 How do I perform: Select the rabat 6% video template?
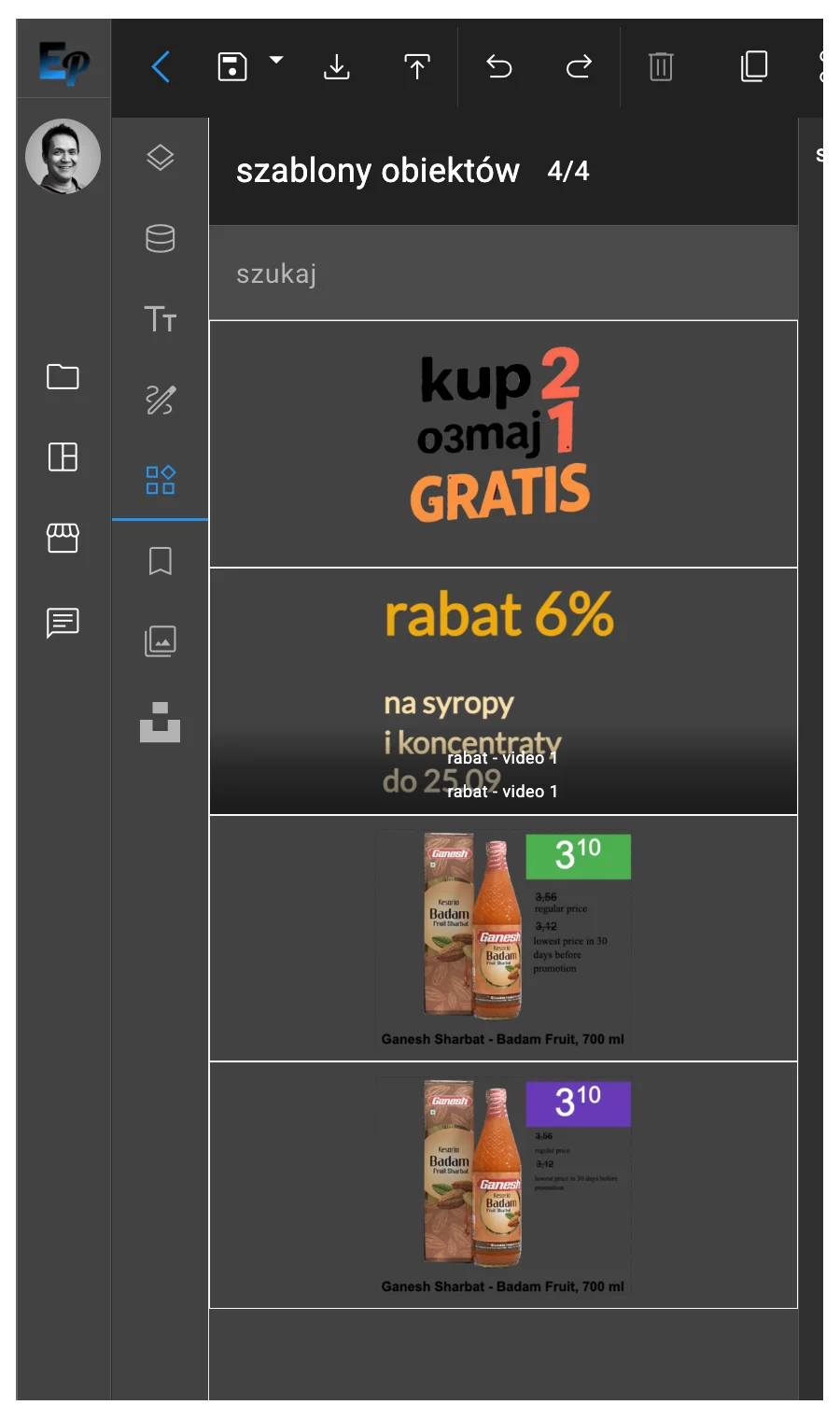click(503, 691)
